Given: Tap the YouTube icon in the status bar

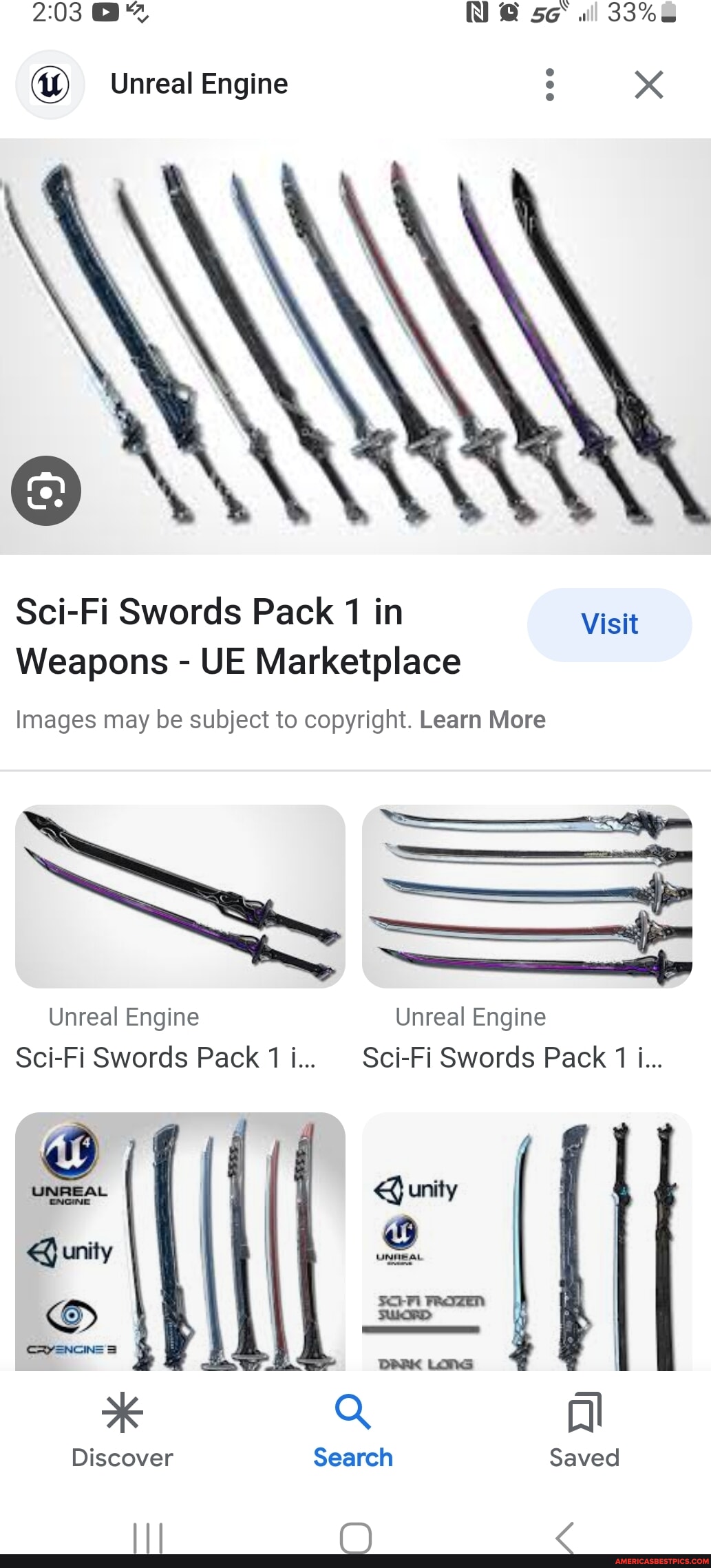Looking at the screenshot, I should 105,12.
